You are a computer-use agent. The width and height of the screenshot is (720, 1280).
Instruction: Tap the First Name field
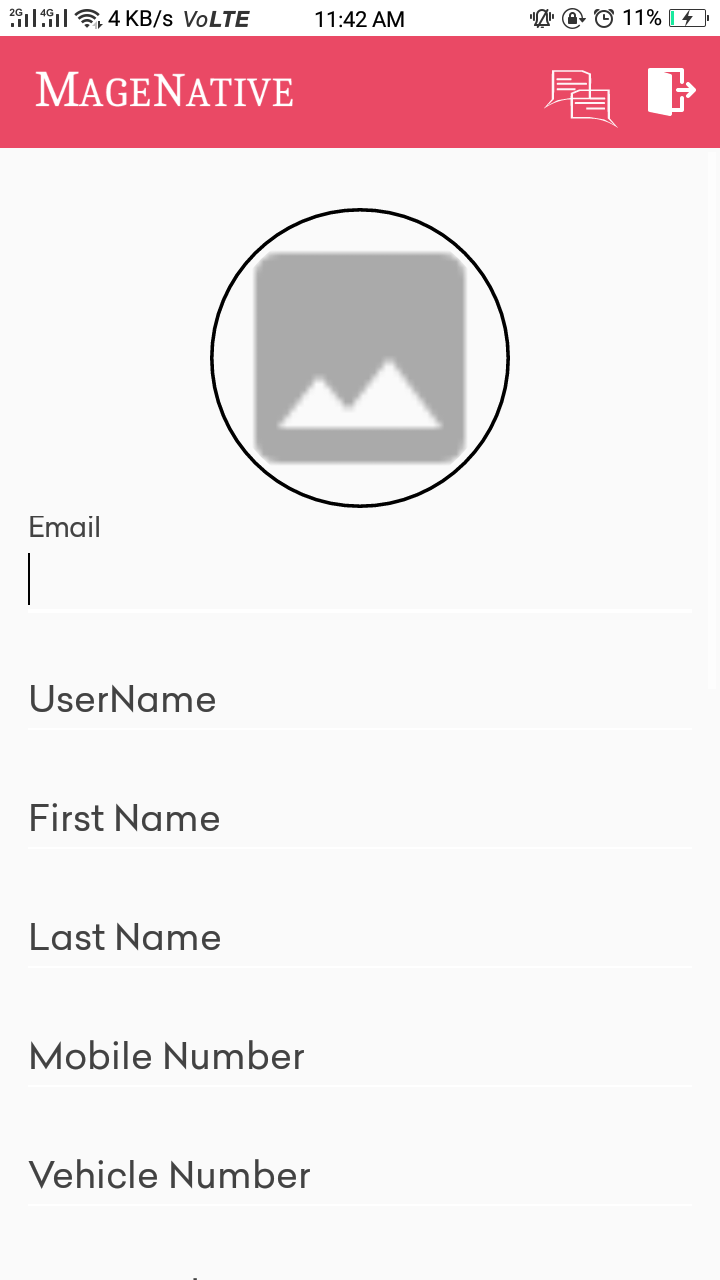360,818
